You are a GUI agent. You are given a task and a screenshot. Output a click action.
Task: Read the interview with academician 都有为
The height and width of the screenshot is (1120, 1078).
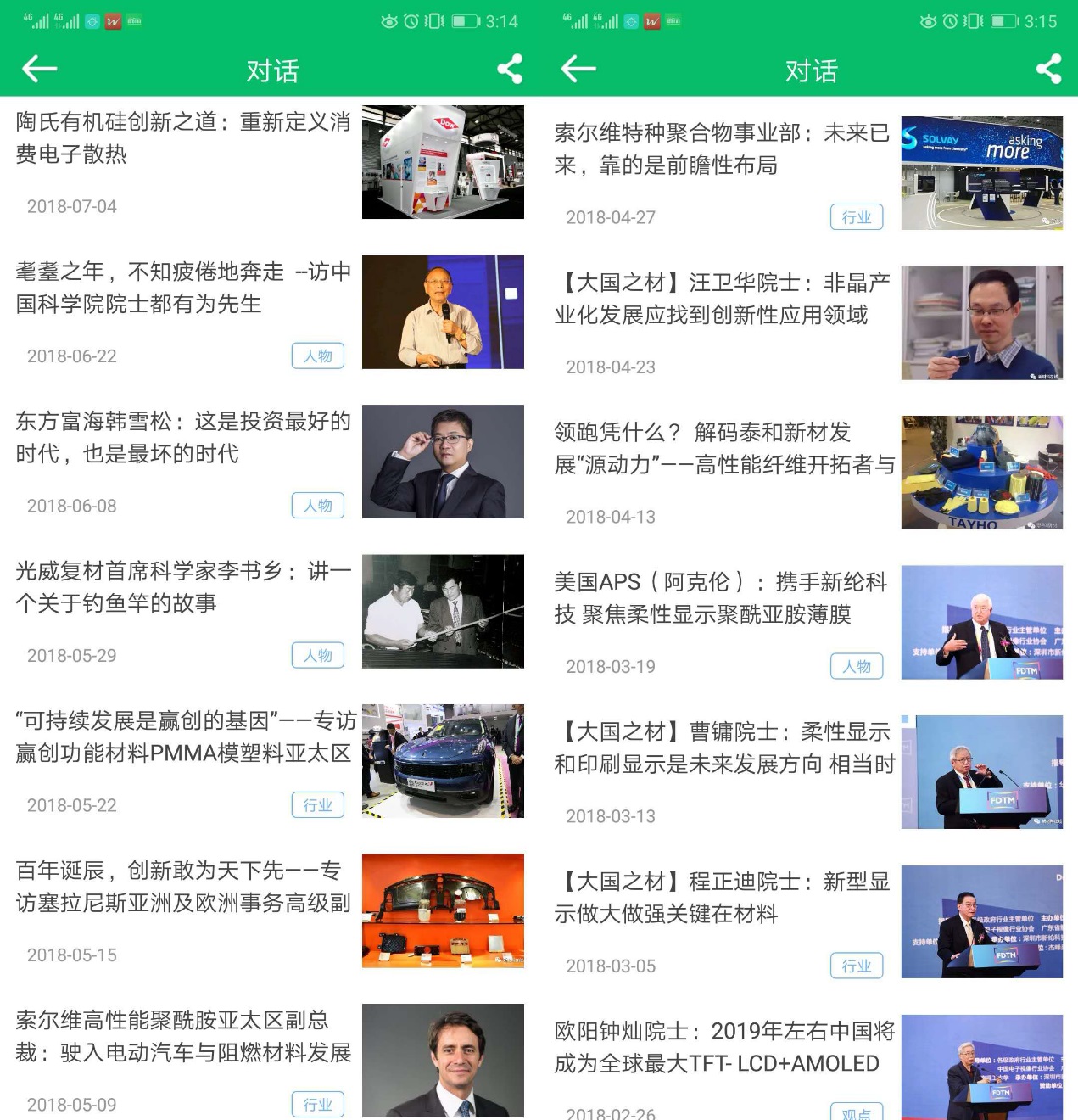(183, 288)
